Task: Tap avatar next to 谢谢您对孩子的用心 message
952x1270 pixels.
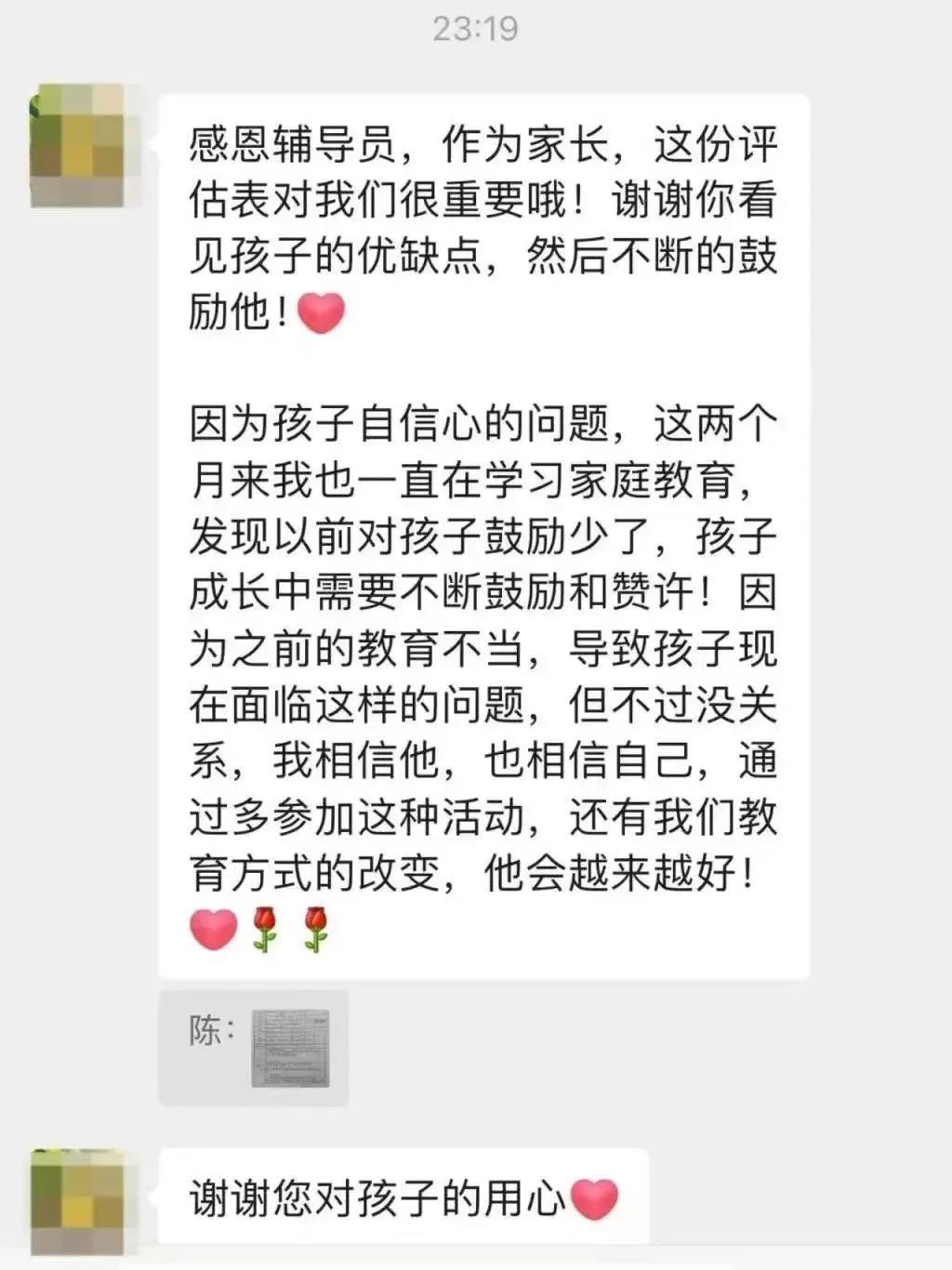Action: (78, 1199)
